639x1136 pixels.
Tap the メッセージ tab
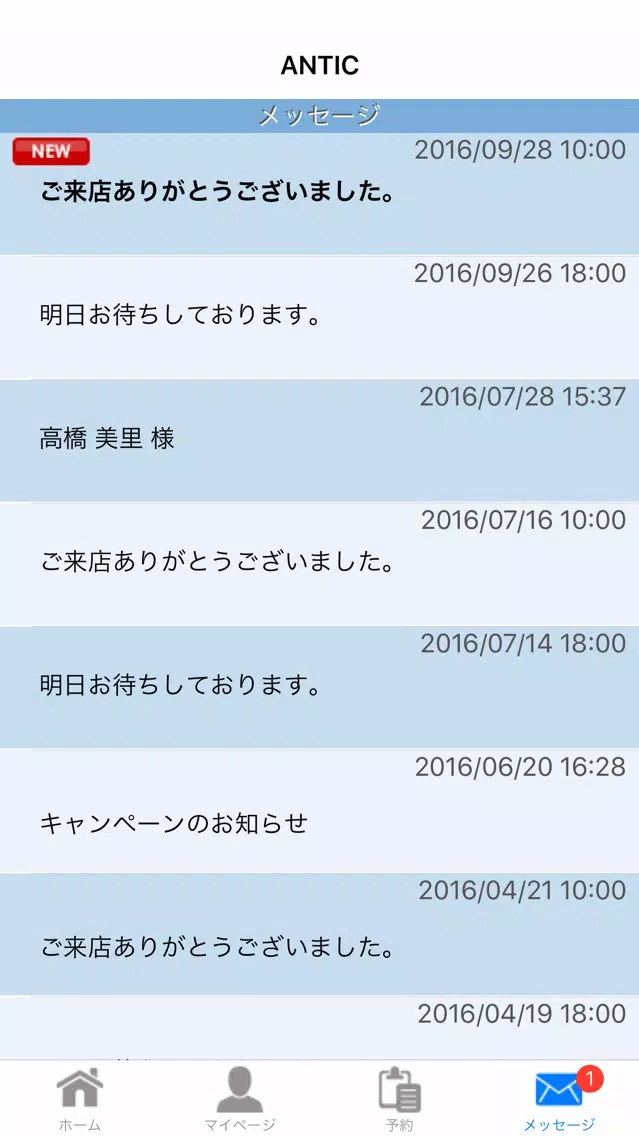[559, 1098]
